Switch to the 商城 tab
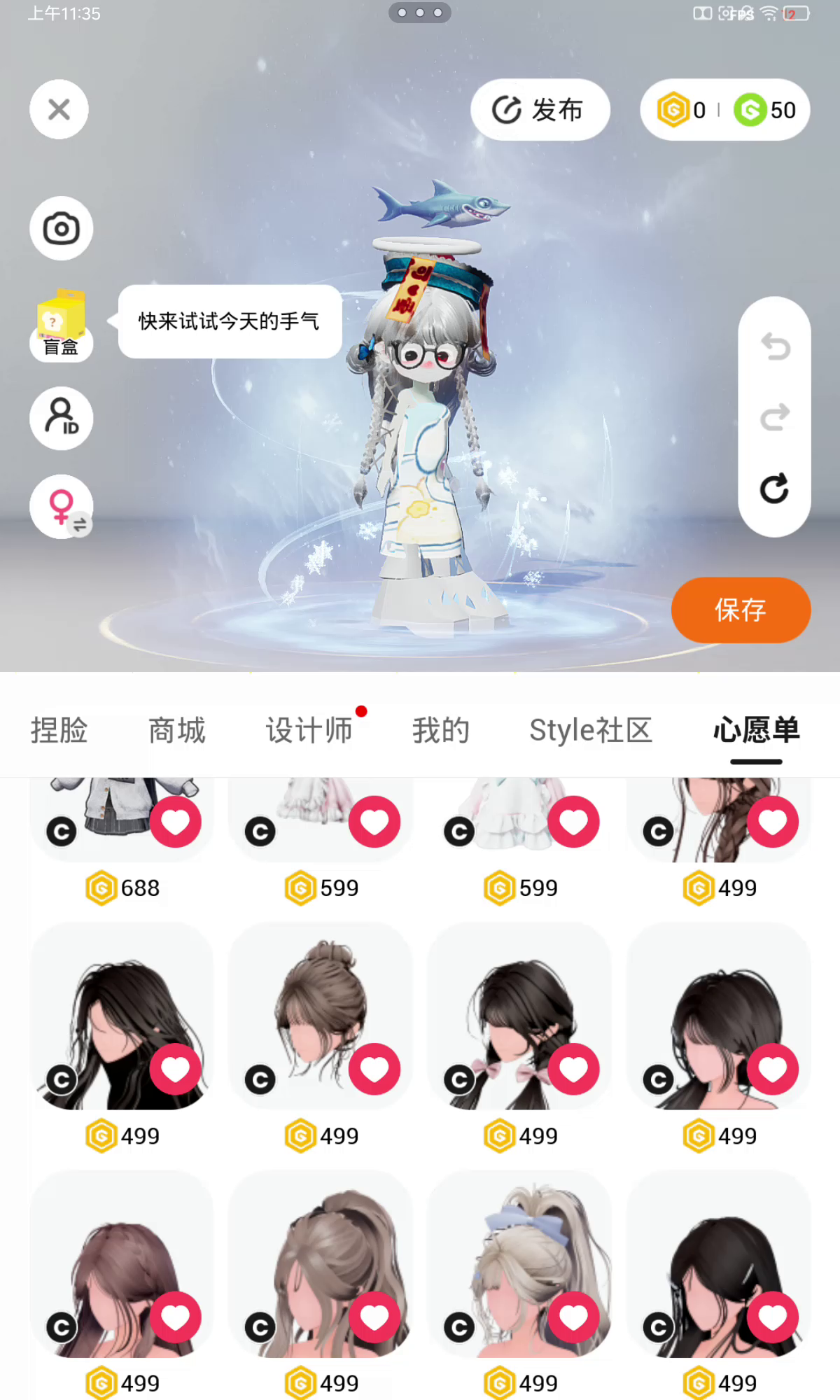Screen dimensions: 840x1400 click(176, 730)
